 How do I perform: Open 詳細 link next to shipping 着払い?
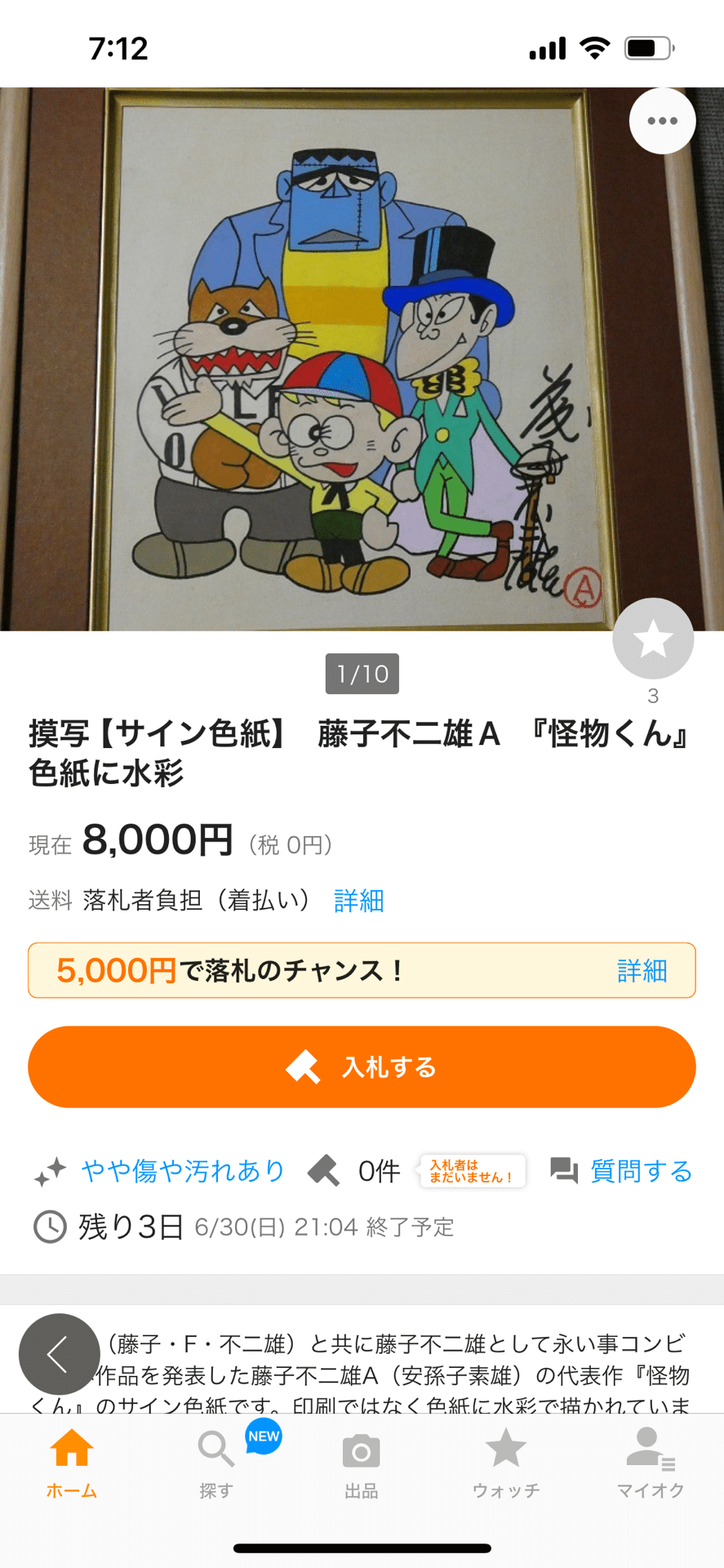(358, 901)
